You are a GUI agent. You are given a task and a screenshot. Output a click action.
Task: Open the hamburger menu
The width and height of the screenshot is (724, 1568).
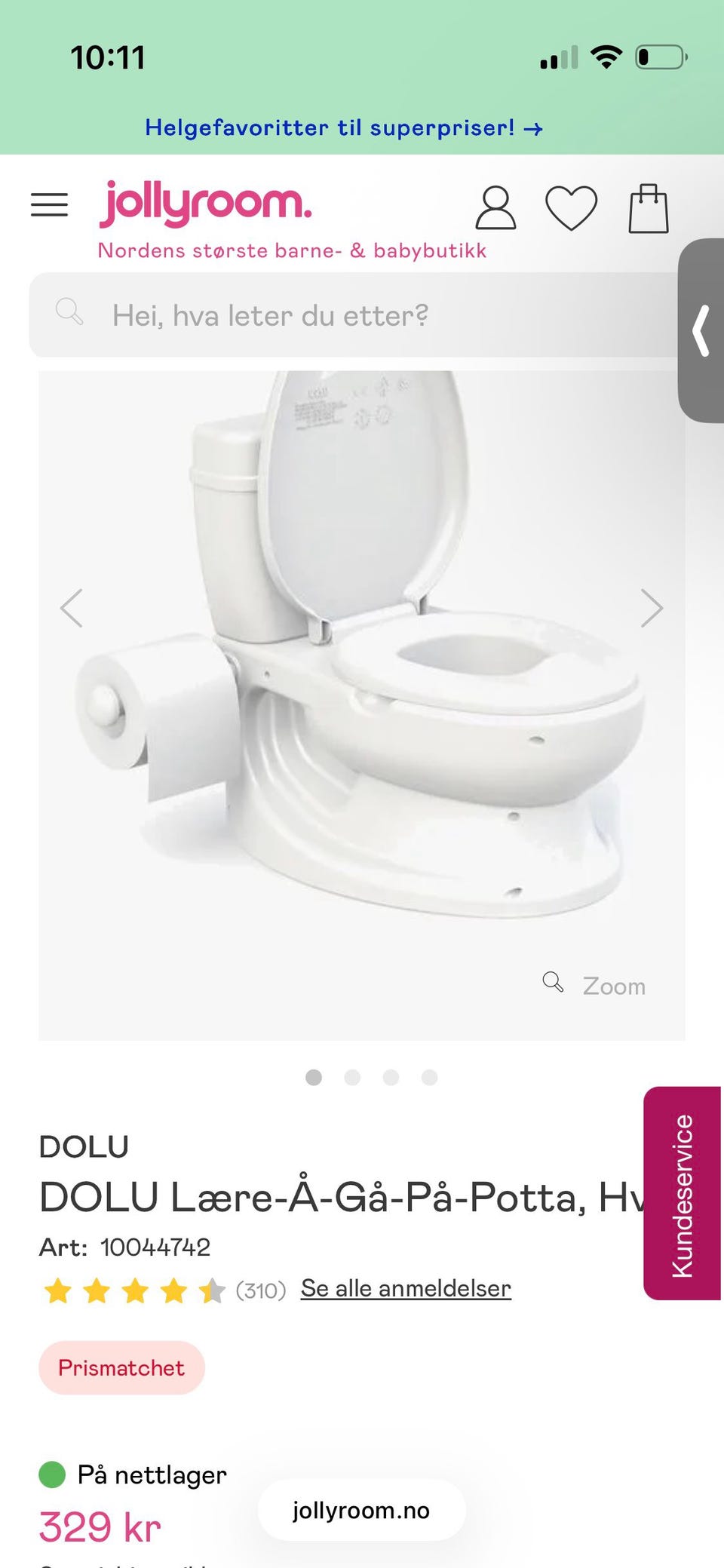(49, 204)
